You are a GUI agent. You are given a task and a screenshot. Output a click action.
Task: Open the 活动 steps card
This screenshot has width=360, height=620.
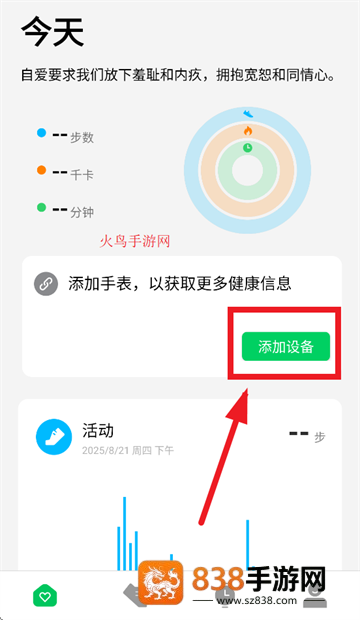coord(180,485)
